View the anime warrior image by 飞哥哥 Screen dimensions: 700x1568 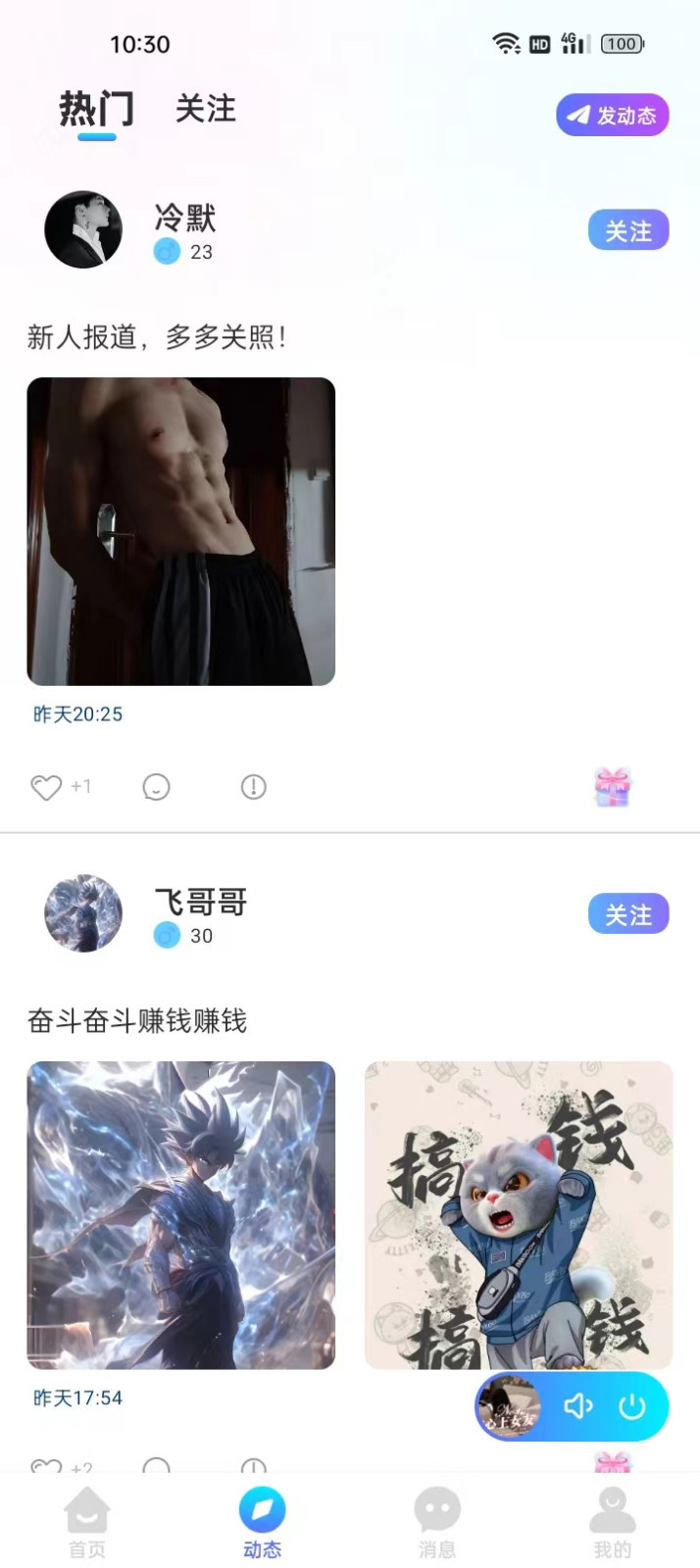pos(181,1215)
